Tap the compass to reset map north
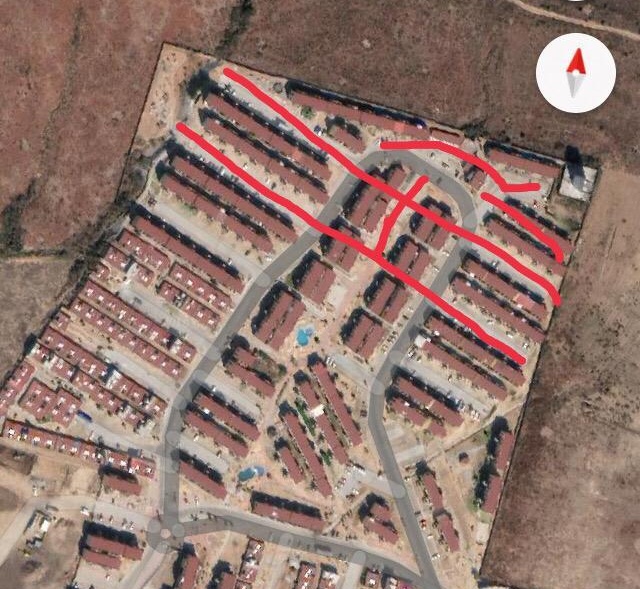This screenshot has height=589, width=640. [576, 73]
